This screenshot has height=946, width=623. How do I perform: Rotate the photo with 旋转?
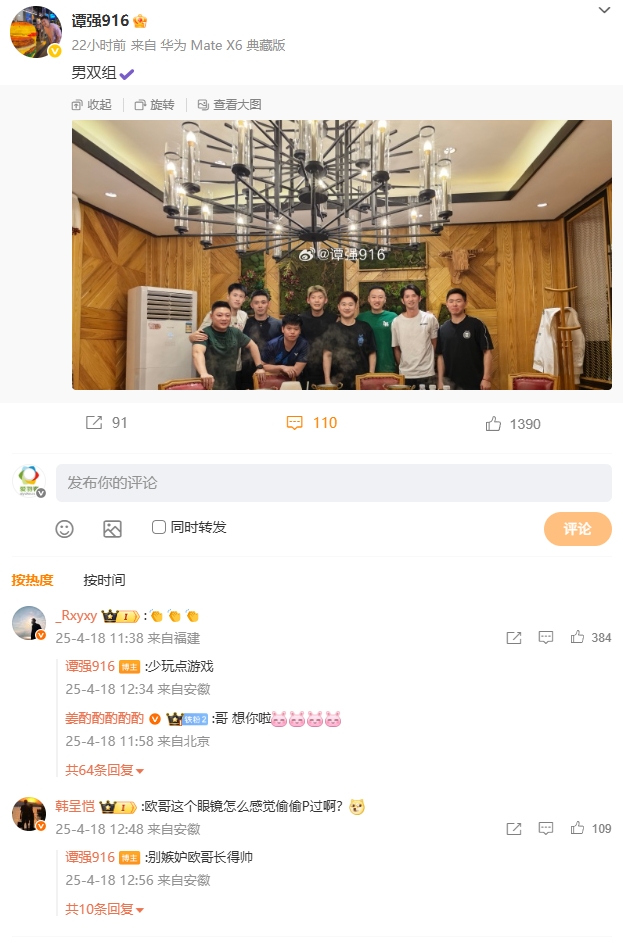(154, 105)
